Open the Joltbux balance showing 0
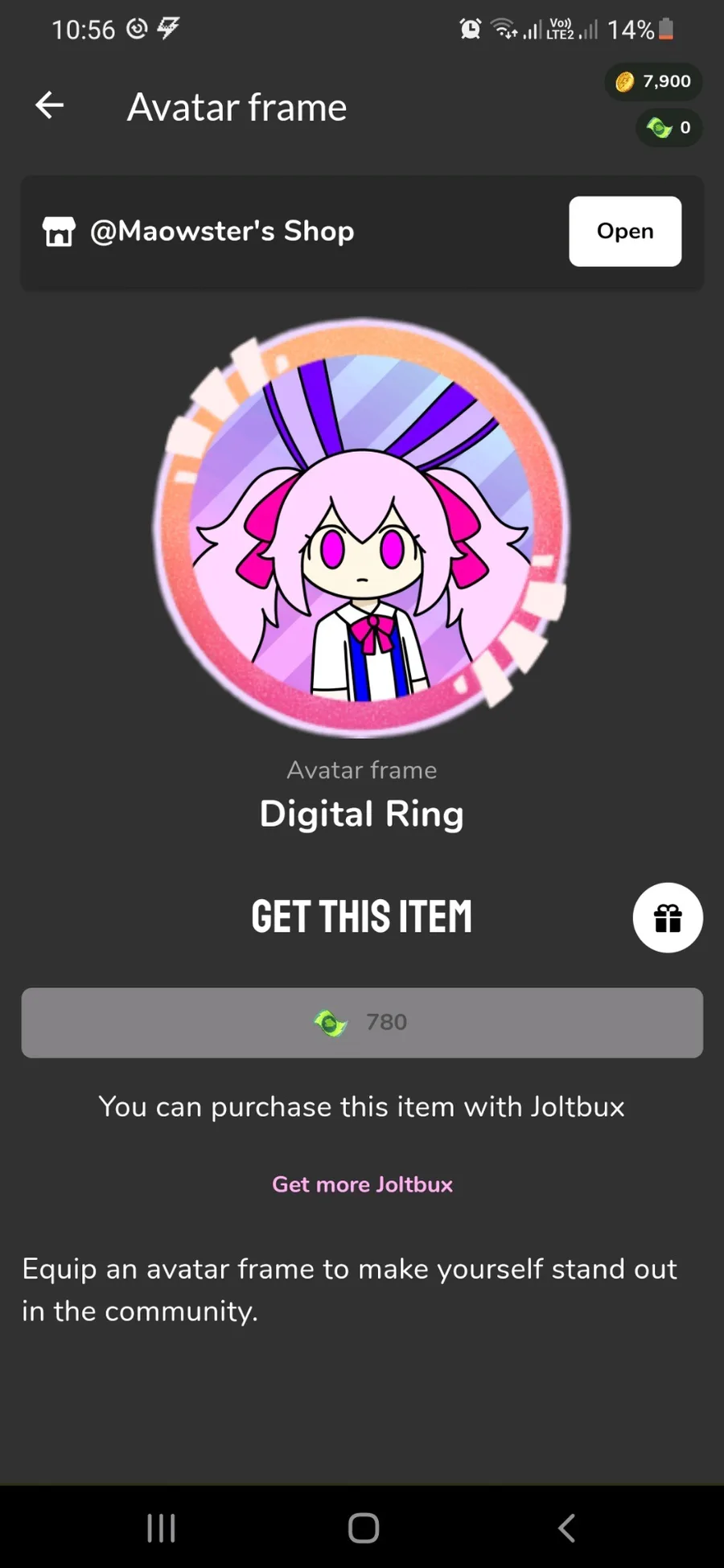The image size is (724, 1568). point(669,127)
